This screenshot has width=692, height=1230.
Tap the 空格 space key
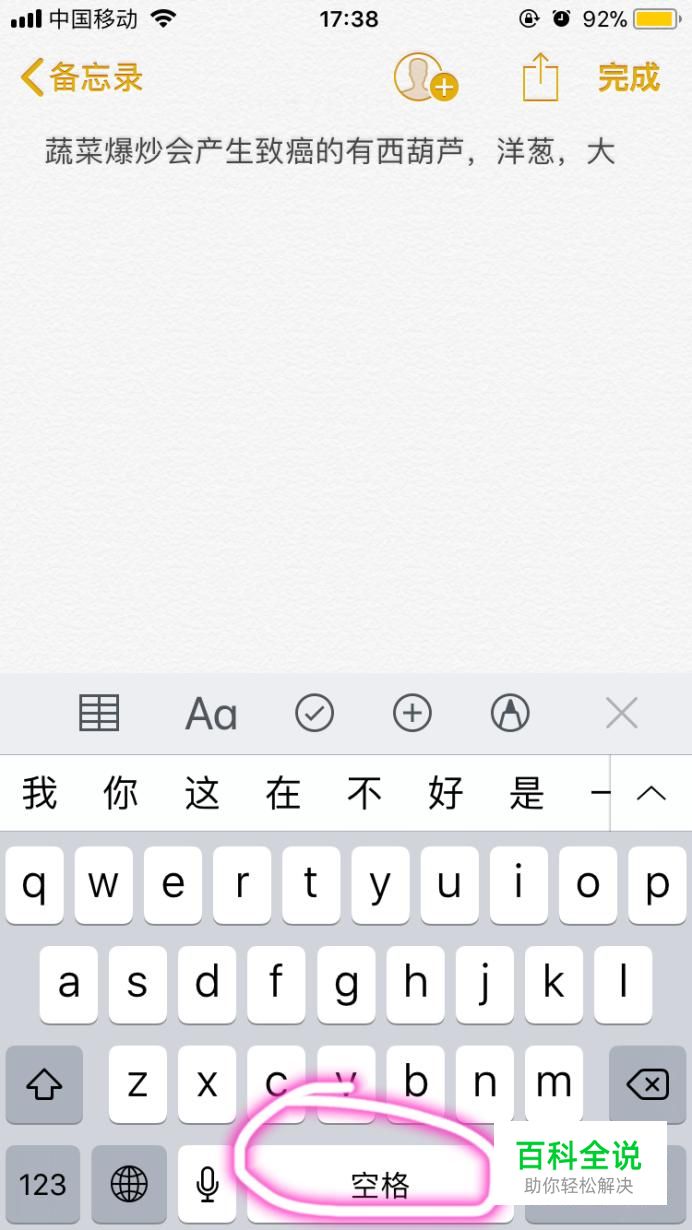pos(379,1186)
